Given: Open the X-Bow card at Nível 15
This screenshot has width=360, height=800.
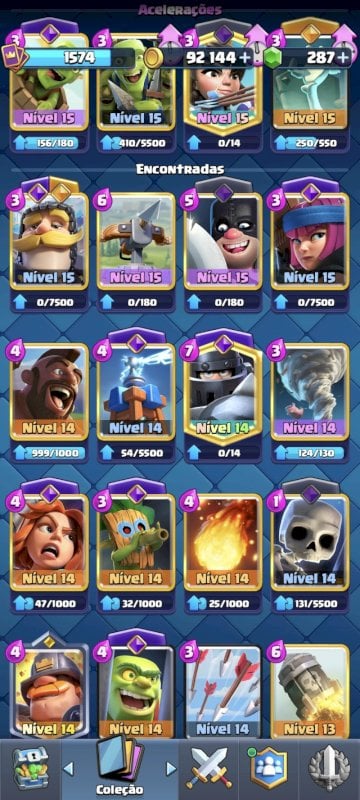Looking at the screenshot, I should click(x=136, y=240).
